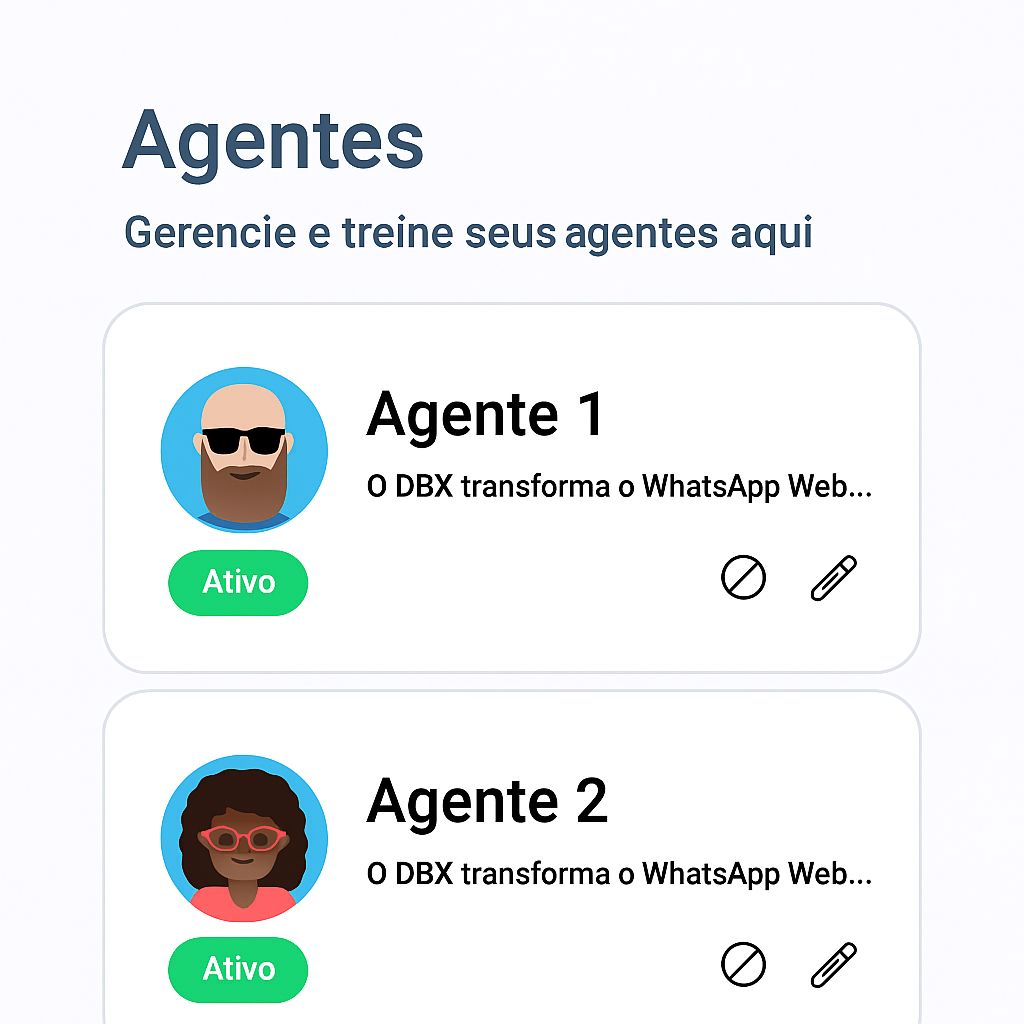This screenshot has height=1024, width=1024.
Task: Tap the block icon for Agente 2
Action: point(743,965)
